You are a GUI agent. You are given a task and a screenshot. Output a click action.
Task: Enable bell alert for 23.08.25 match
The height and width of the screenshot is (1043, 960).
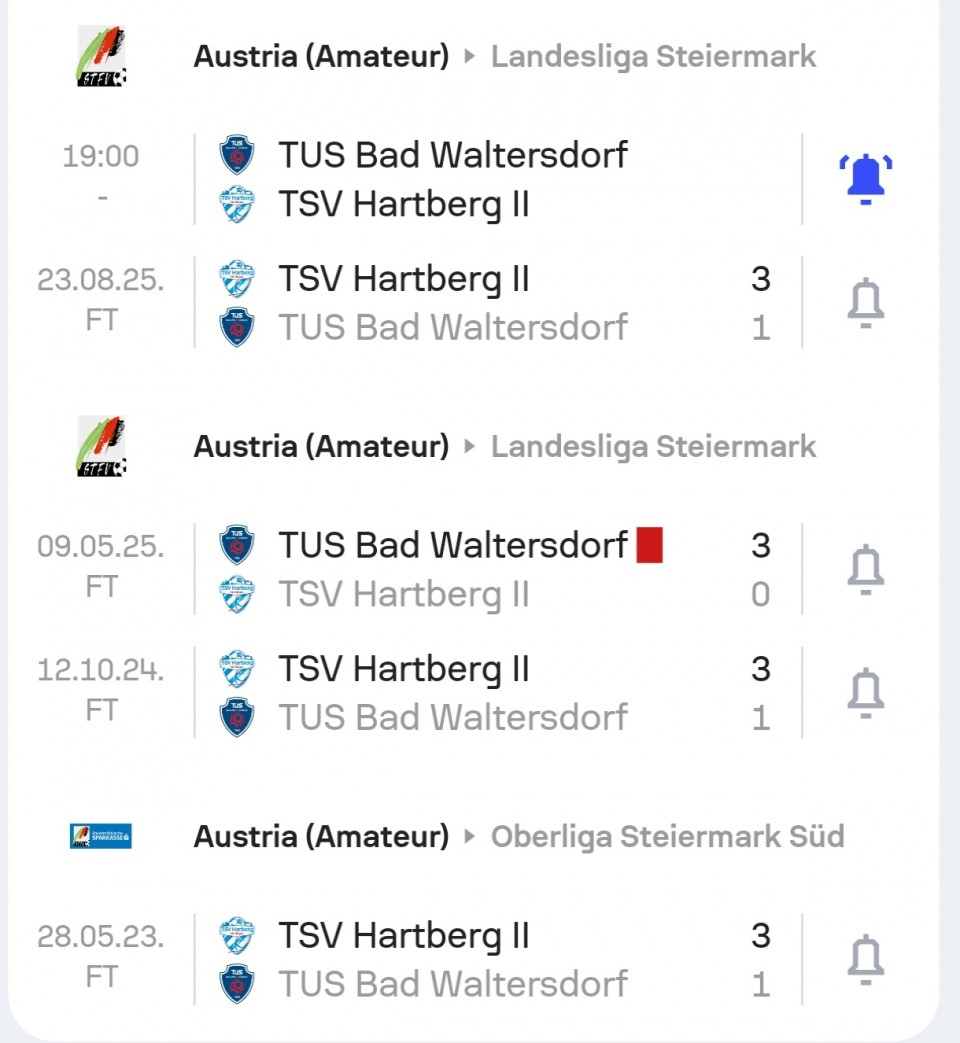point(865,303)
